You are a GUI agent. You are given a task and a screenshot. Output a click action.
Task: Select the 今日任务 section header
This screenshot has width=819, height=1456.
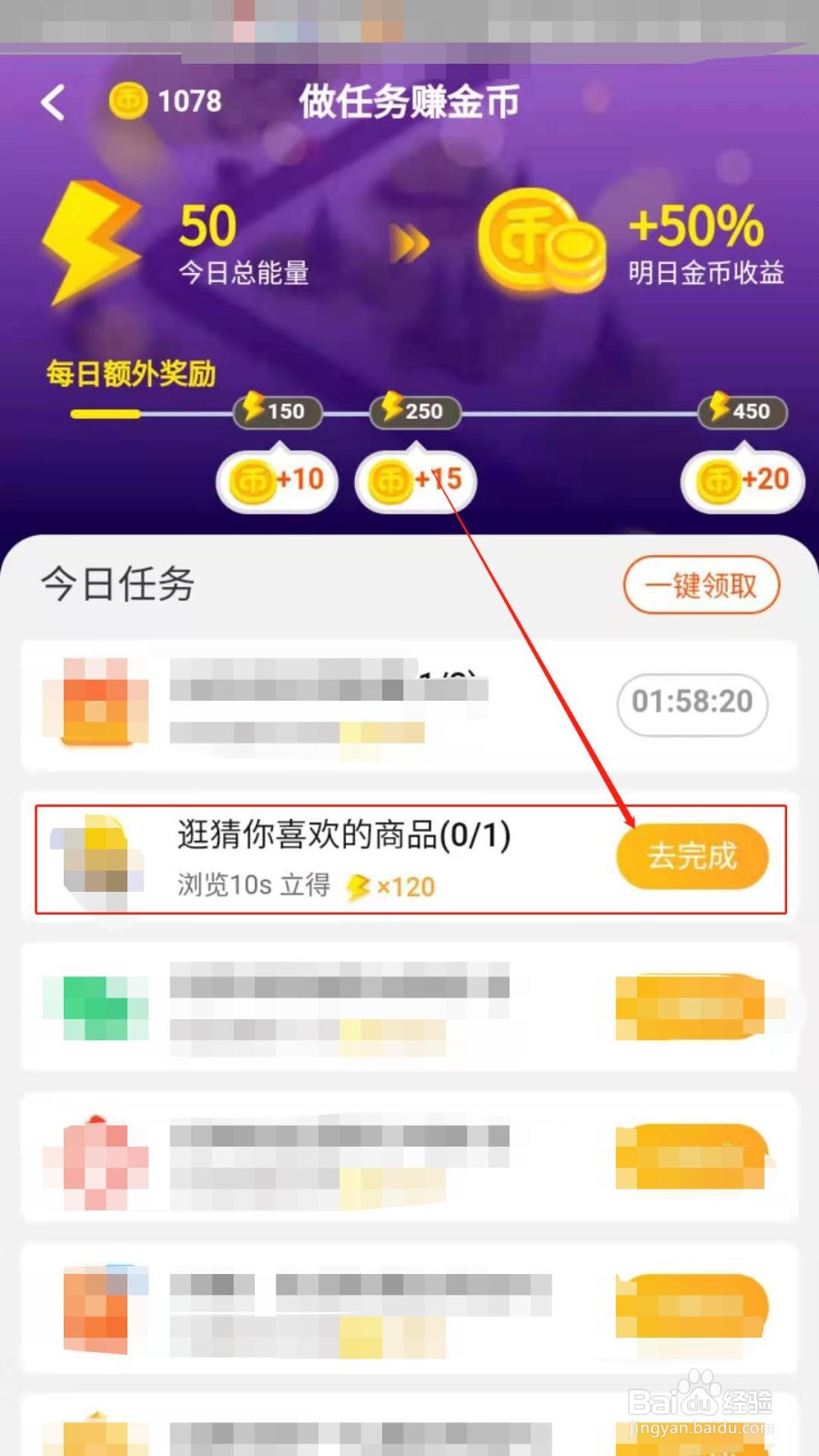(x=117, y=585)
